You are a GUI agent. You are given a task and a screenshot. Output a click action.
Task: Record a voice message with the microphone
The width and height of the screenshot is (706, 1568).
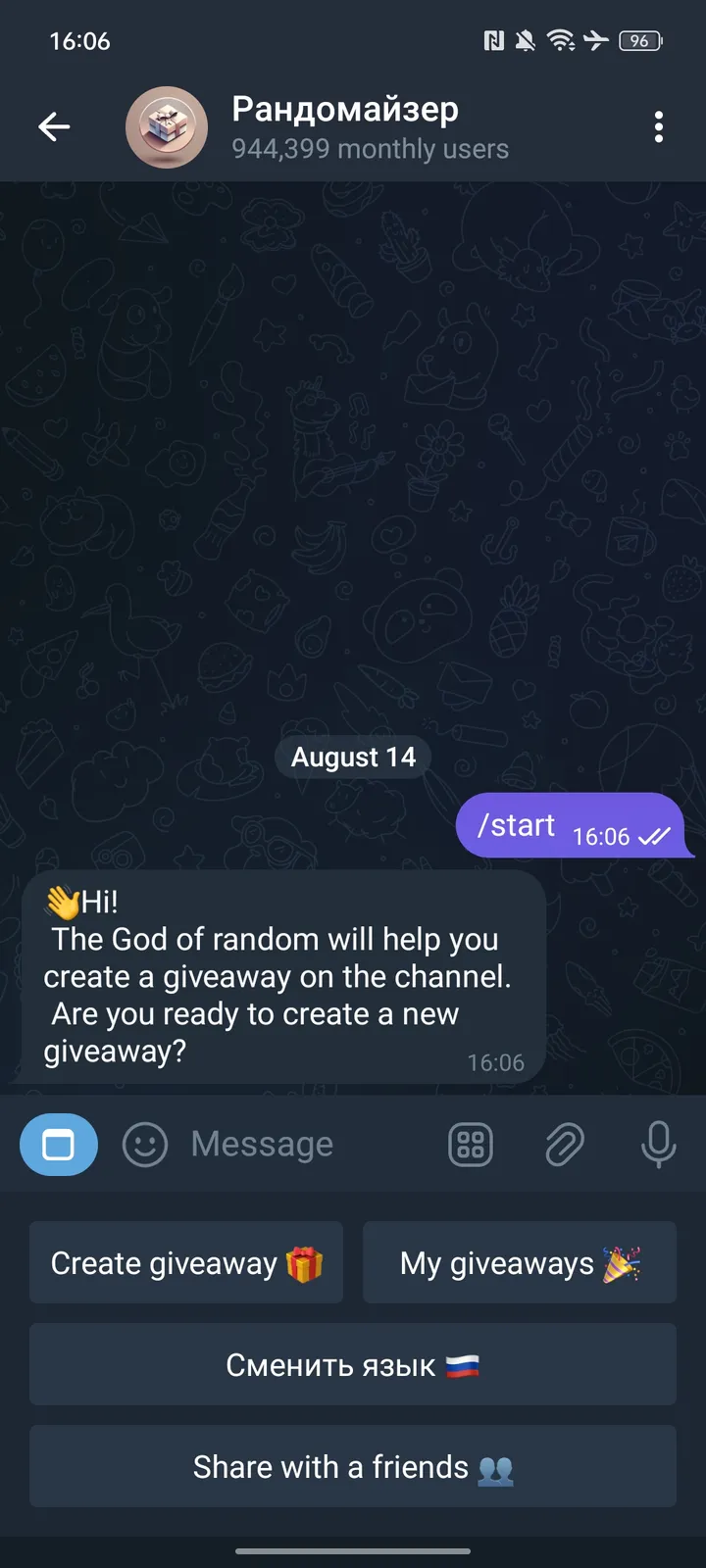click(658, 1144)
